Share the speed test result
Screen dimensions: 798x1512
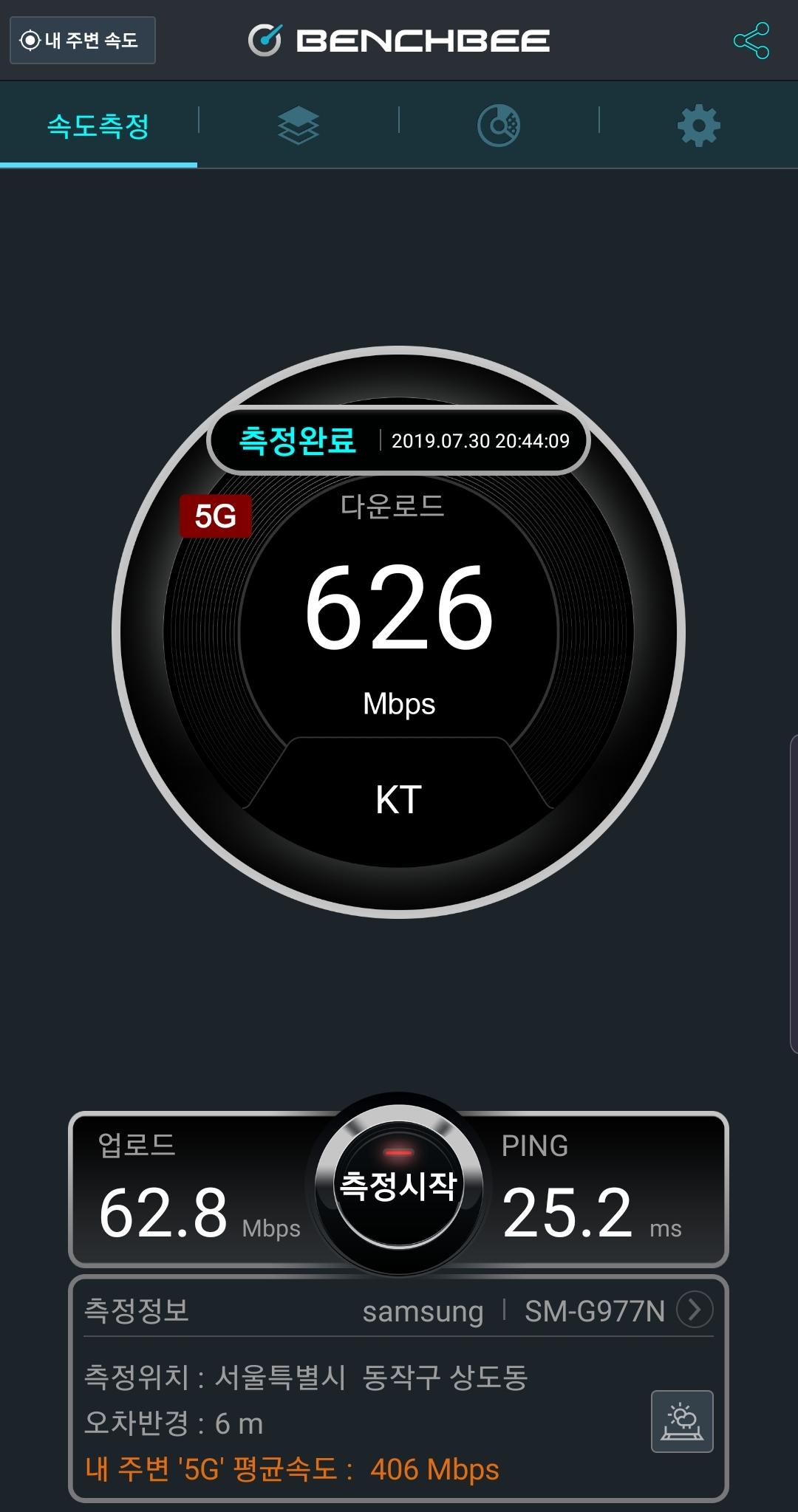pyautogui.click(x=751, y=41)
